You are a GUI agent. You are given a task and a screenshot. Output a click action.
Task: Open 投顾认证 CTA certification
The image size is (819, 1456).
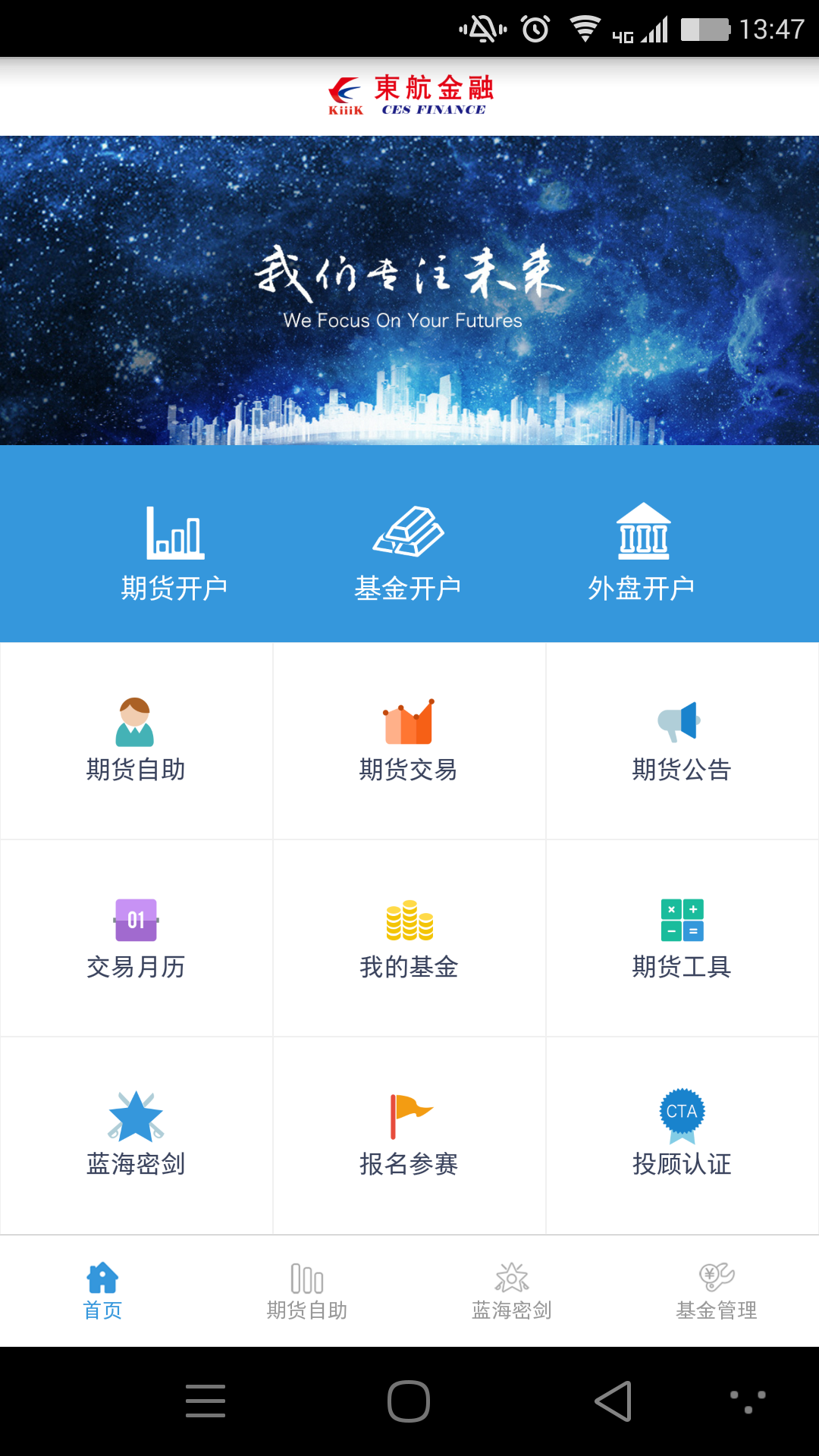click(682, 1135)
